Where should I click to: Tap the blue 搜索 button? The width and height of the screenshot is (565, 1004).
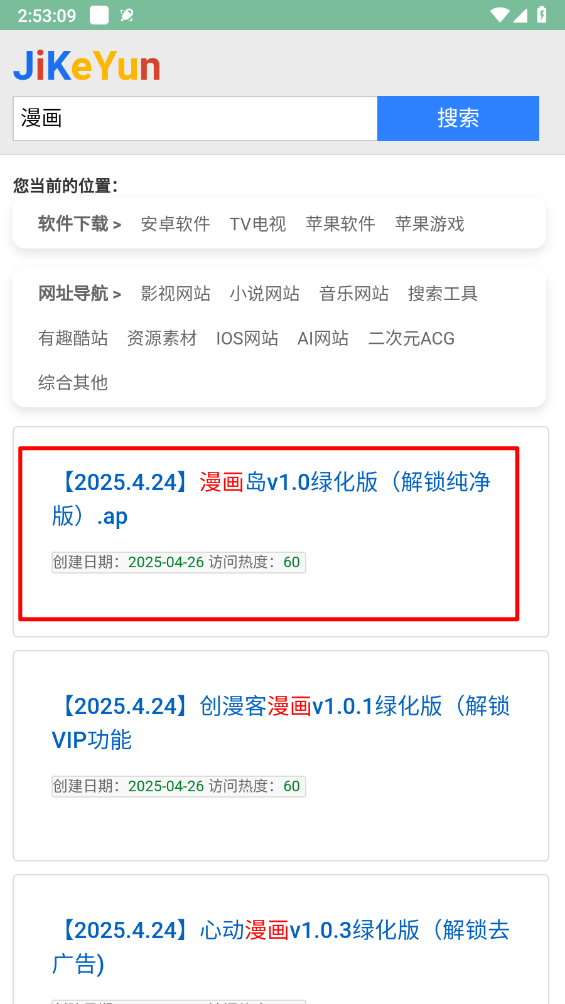[x=458, y=118]
